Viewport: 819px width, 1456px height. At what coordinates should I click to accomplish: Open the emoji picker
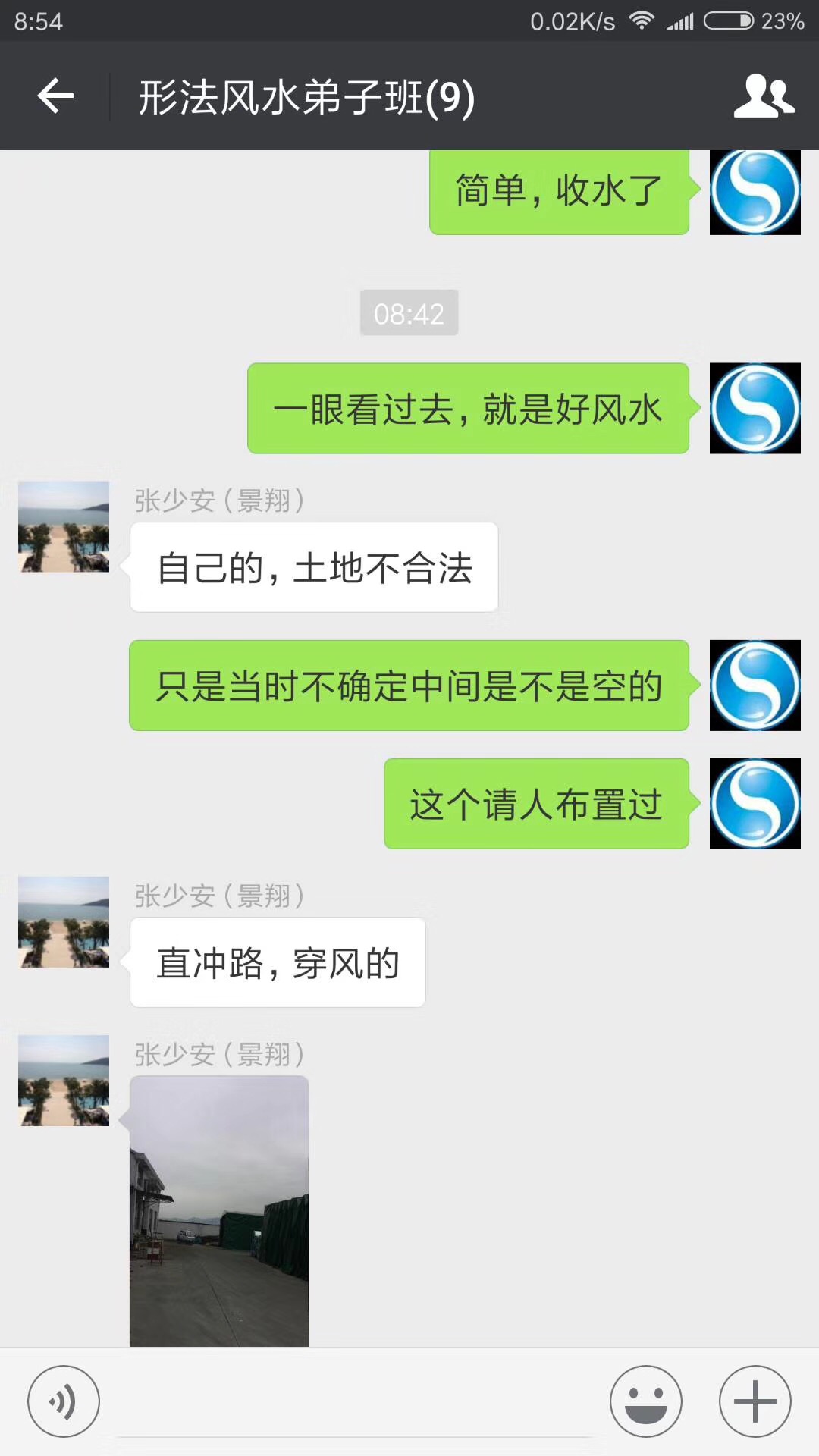coord(646,1401)
